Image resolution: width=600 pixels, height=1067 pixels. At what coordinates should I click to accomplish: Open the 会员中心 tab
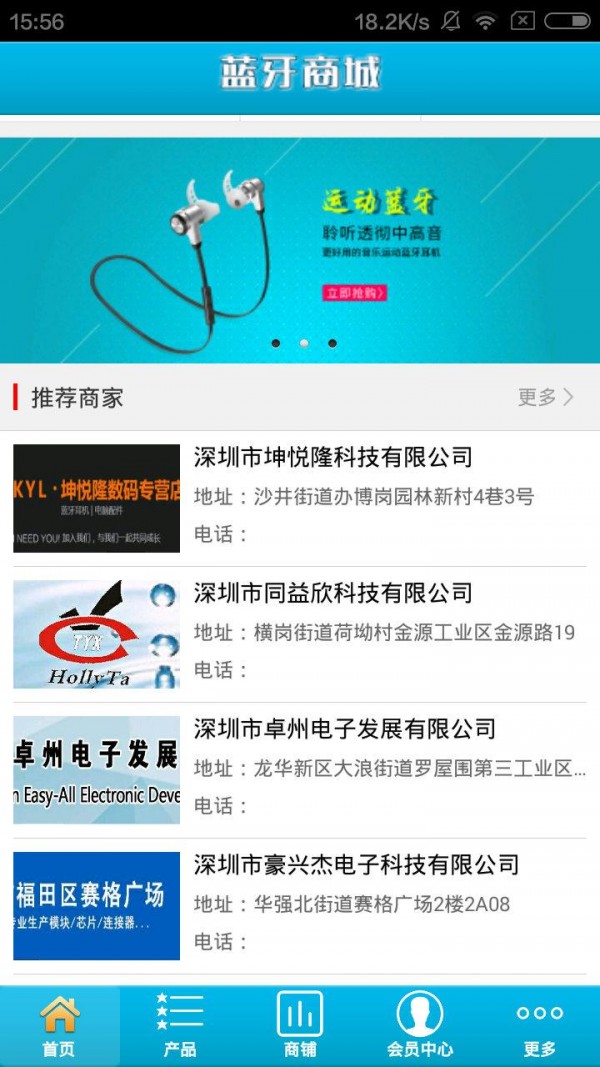coord(420,1025)
